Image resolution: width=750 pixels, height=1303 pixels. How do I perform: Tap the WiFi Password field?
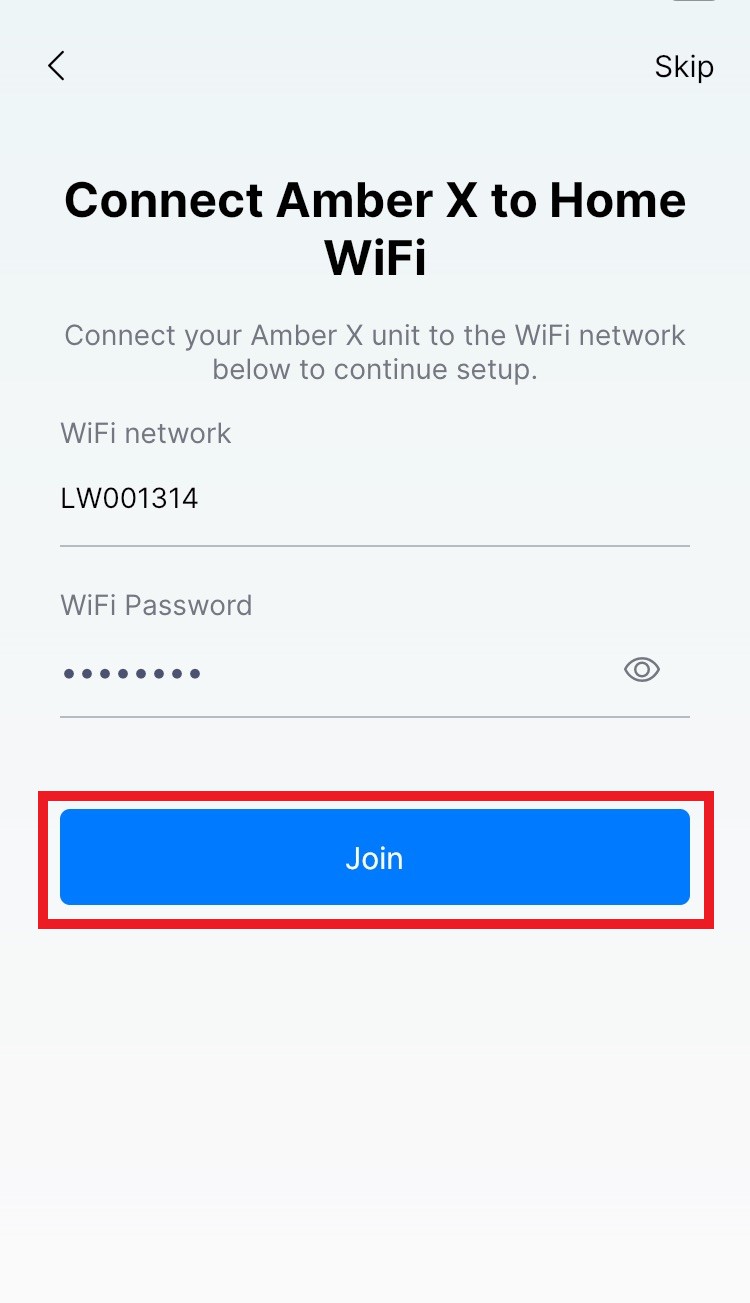tap(335, 672)
